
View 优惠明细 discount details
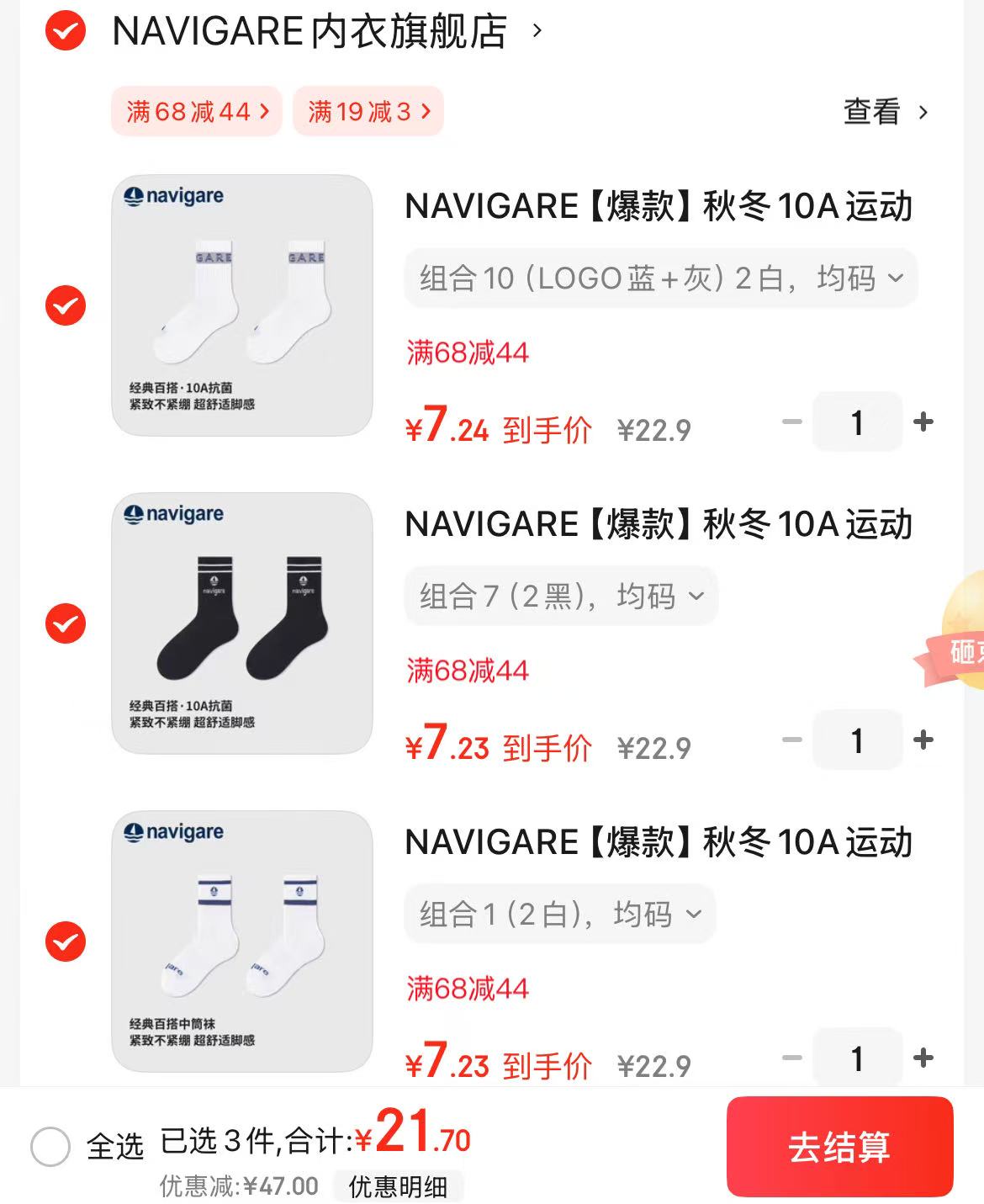coord(398,1187)
